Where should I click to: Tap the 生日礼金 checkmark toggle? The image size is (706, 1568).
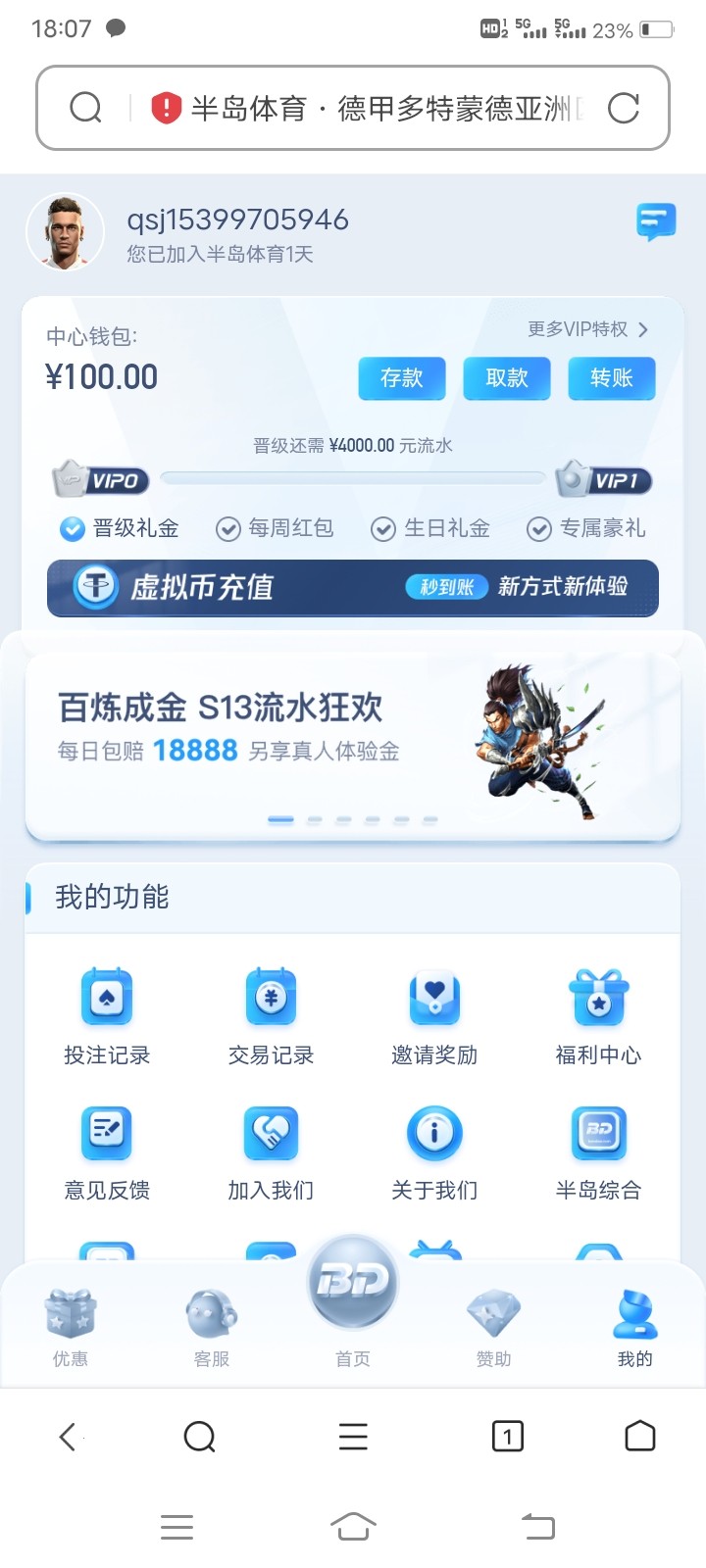pos(382,528)
